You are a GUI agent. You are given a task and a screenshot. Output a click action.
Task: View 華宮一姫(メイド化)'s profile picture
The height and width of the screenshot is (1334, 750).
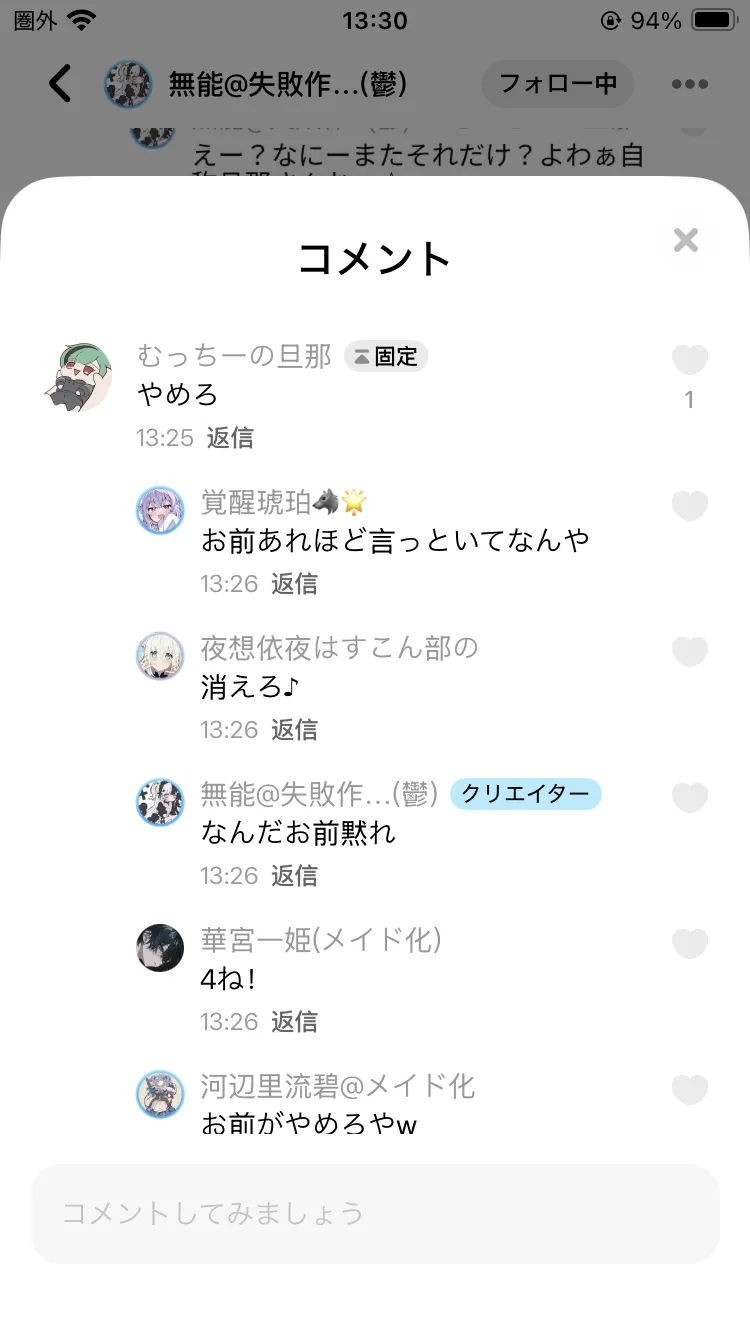(160, 948)
